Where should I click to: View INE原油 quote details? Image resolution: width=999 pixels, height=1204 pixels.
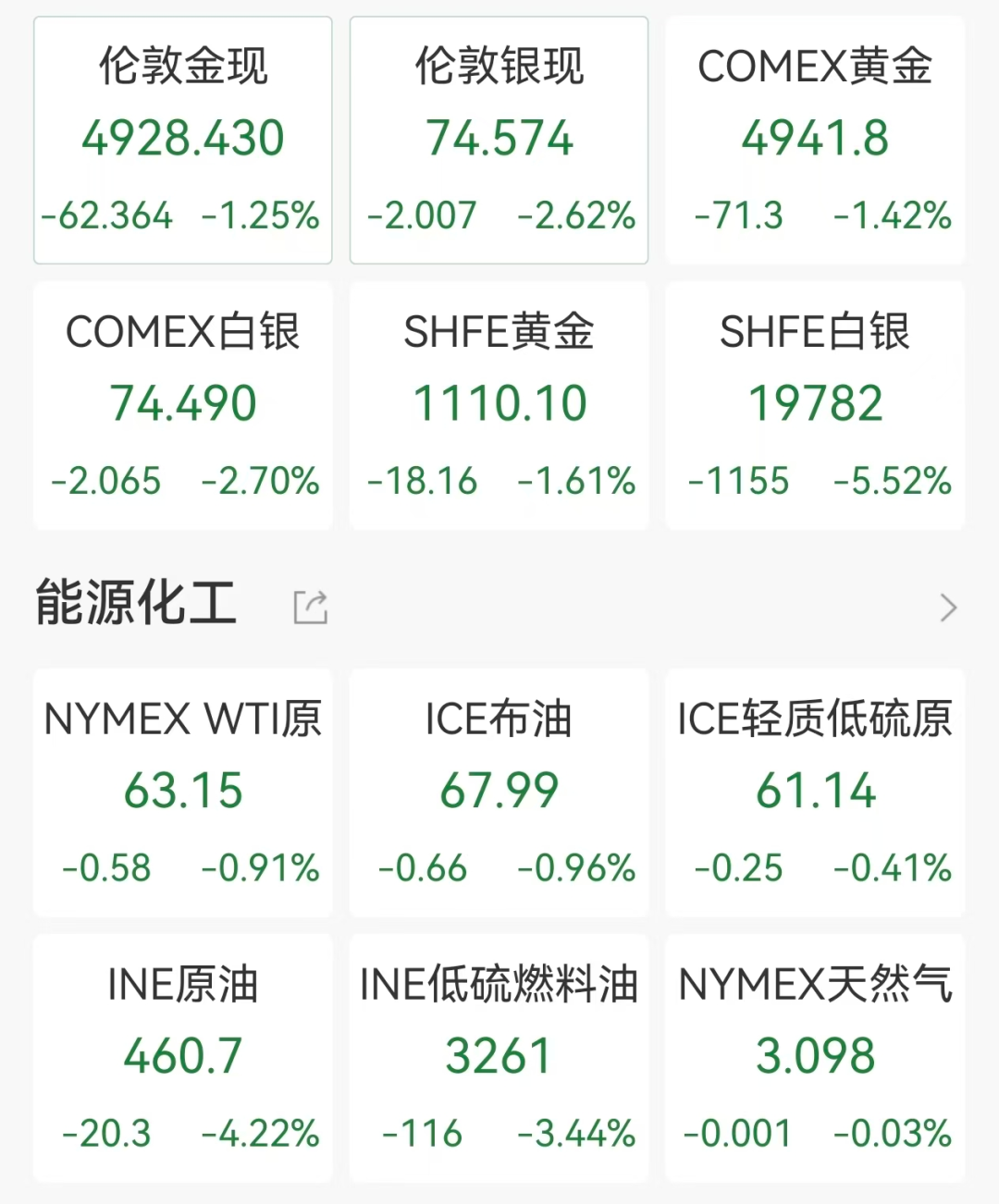182,1058
